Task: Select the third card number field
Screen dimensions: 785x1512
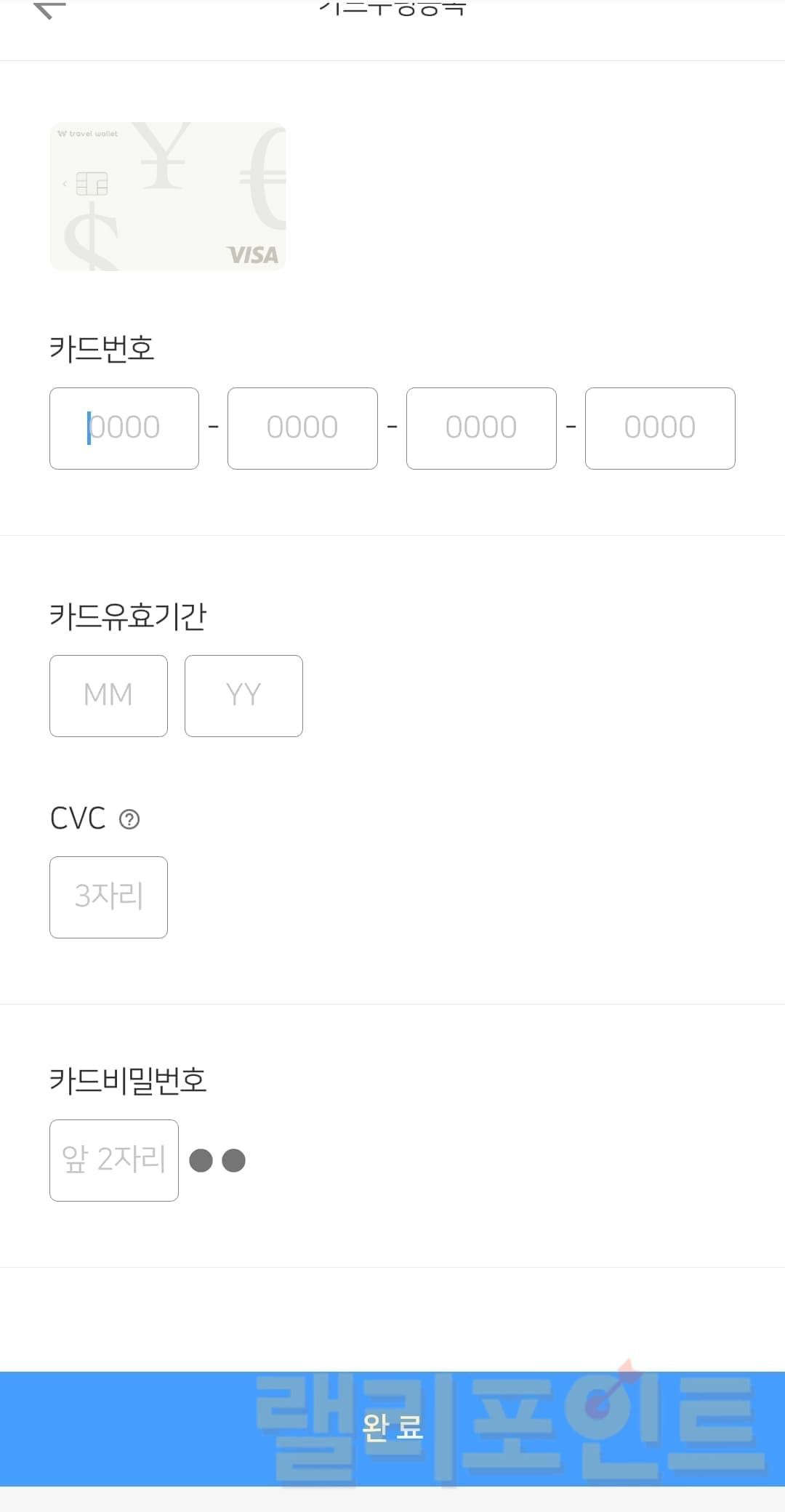Action: coord(481,428)
